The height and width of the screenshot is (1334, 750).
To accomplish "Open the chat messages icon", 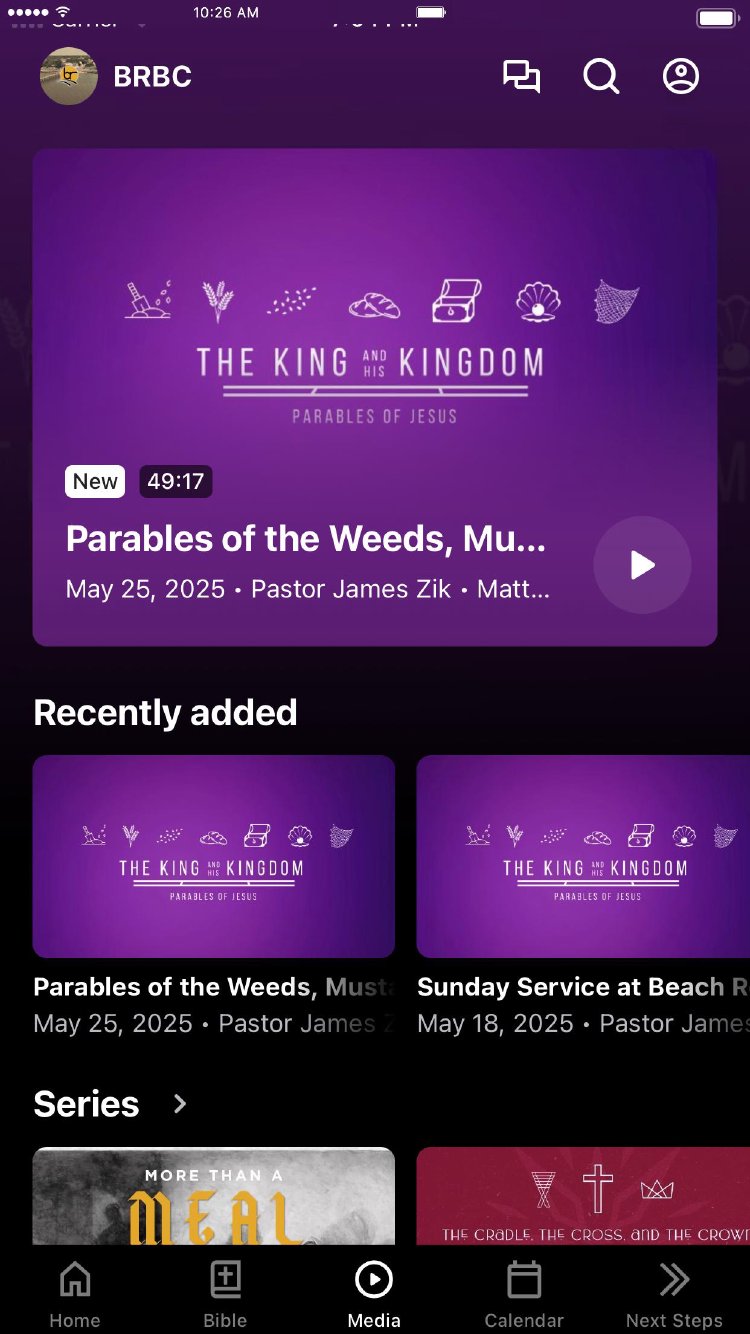I will pos(521,77).
